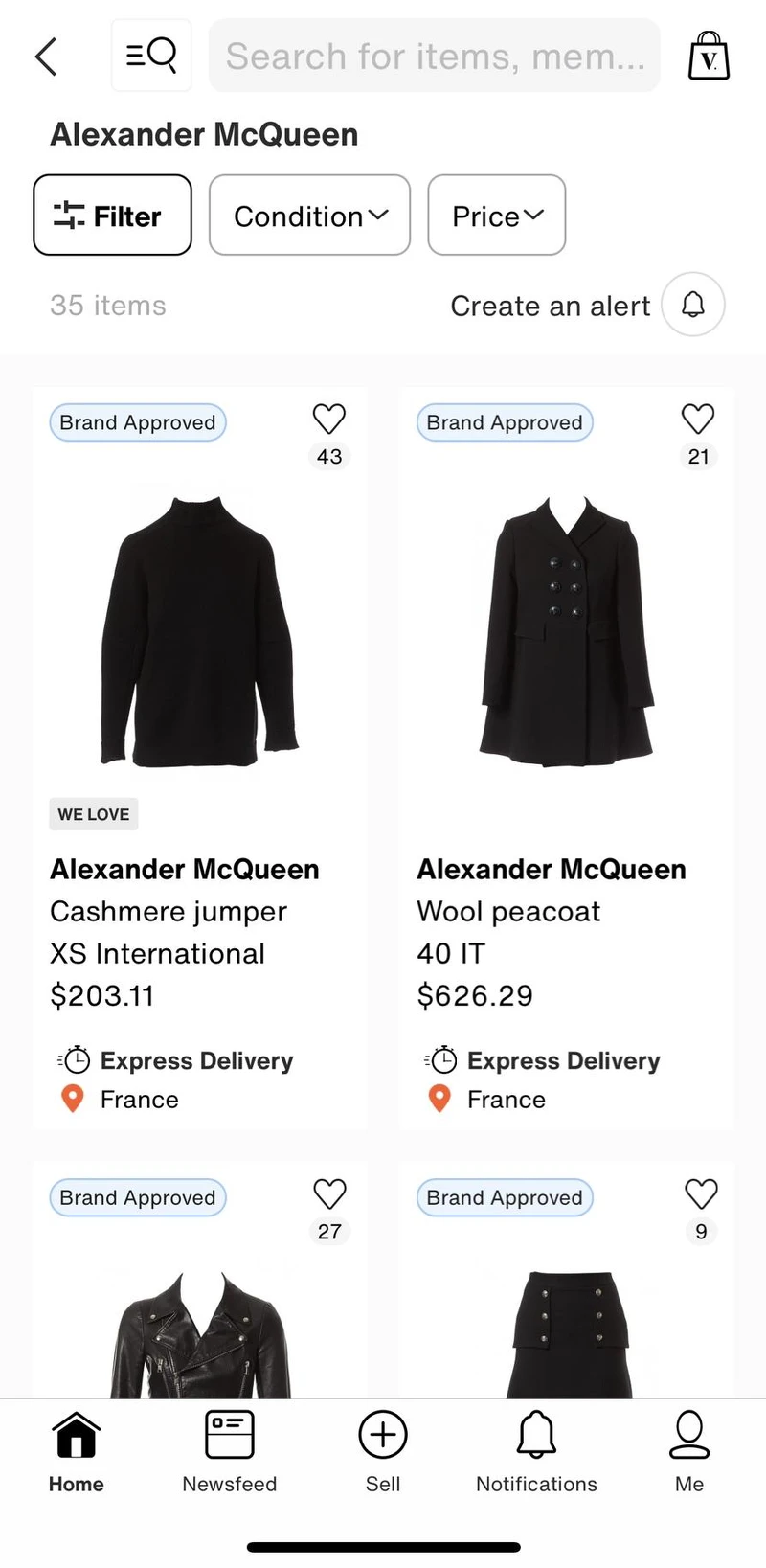
Task: Open the shopping bag
Action: [x=709, y=56]
